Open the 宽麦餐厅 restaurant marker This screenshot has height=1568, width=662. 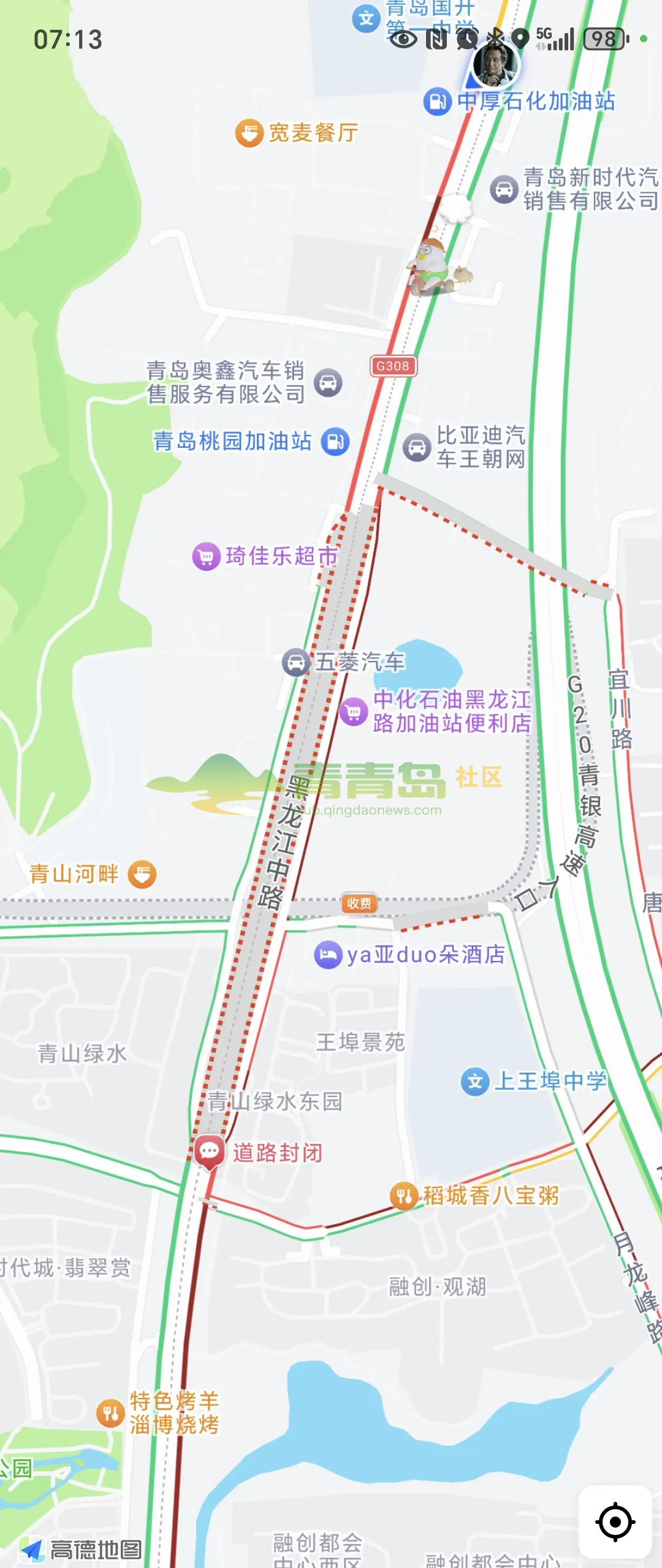(x=249, y=133)
